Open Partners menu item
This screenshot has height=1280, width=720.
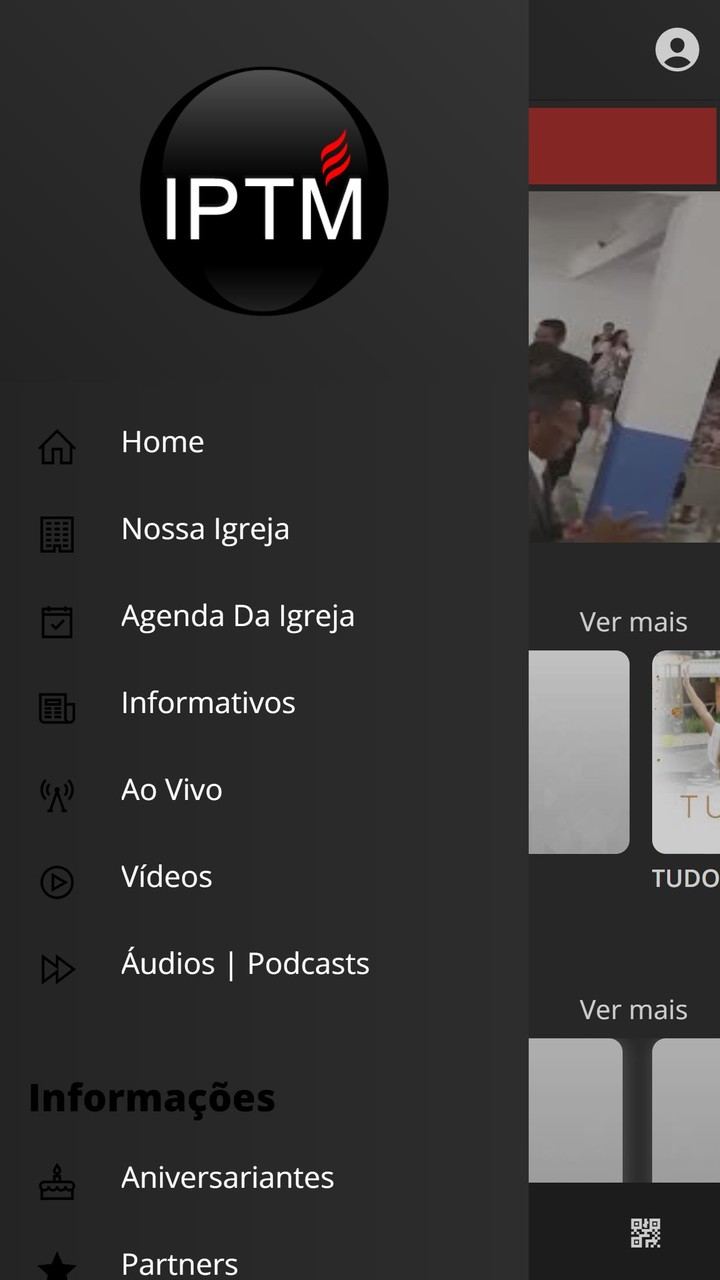click(x=179, y=1264)
